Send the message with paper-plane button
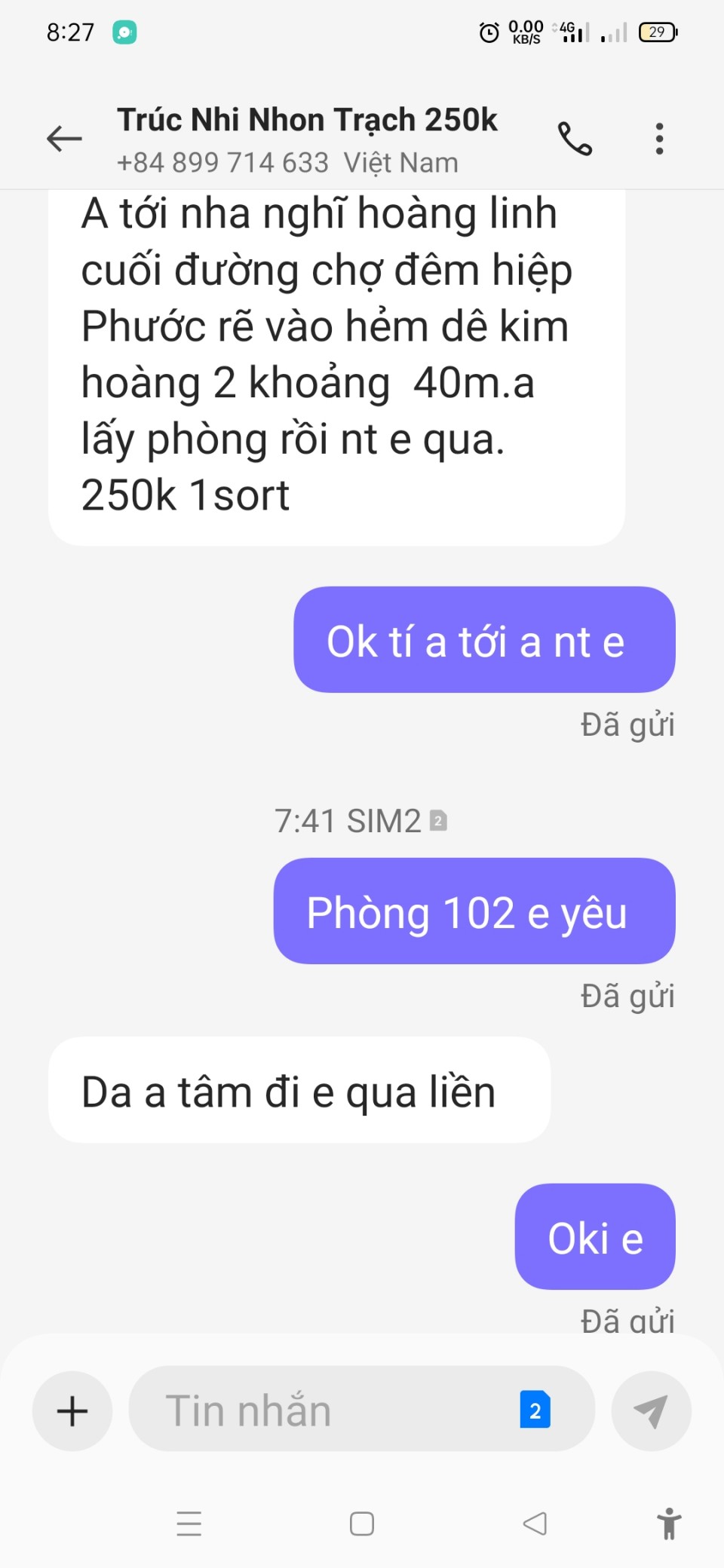The image size is (724, 1568). [650, 1410]
